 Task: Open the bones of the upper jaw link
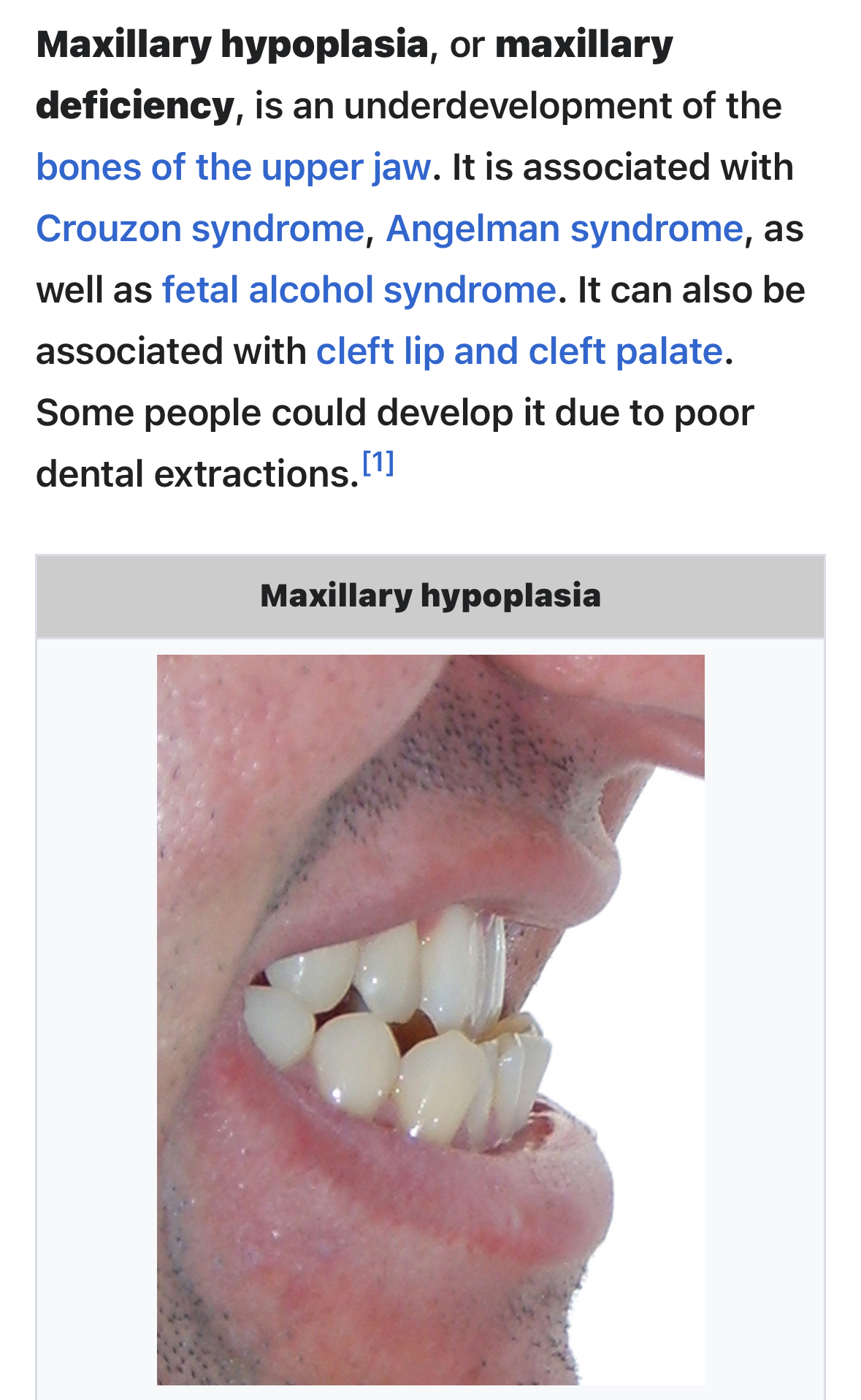point(233,167)
